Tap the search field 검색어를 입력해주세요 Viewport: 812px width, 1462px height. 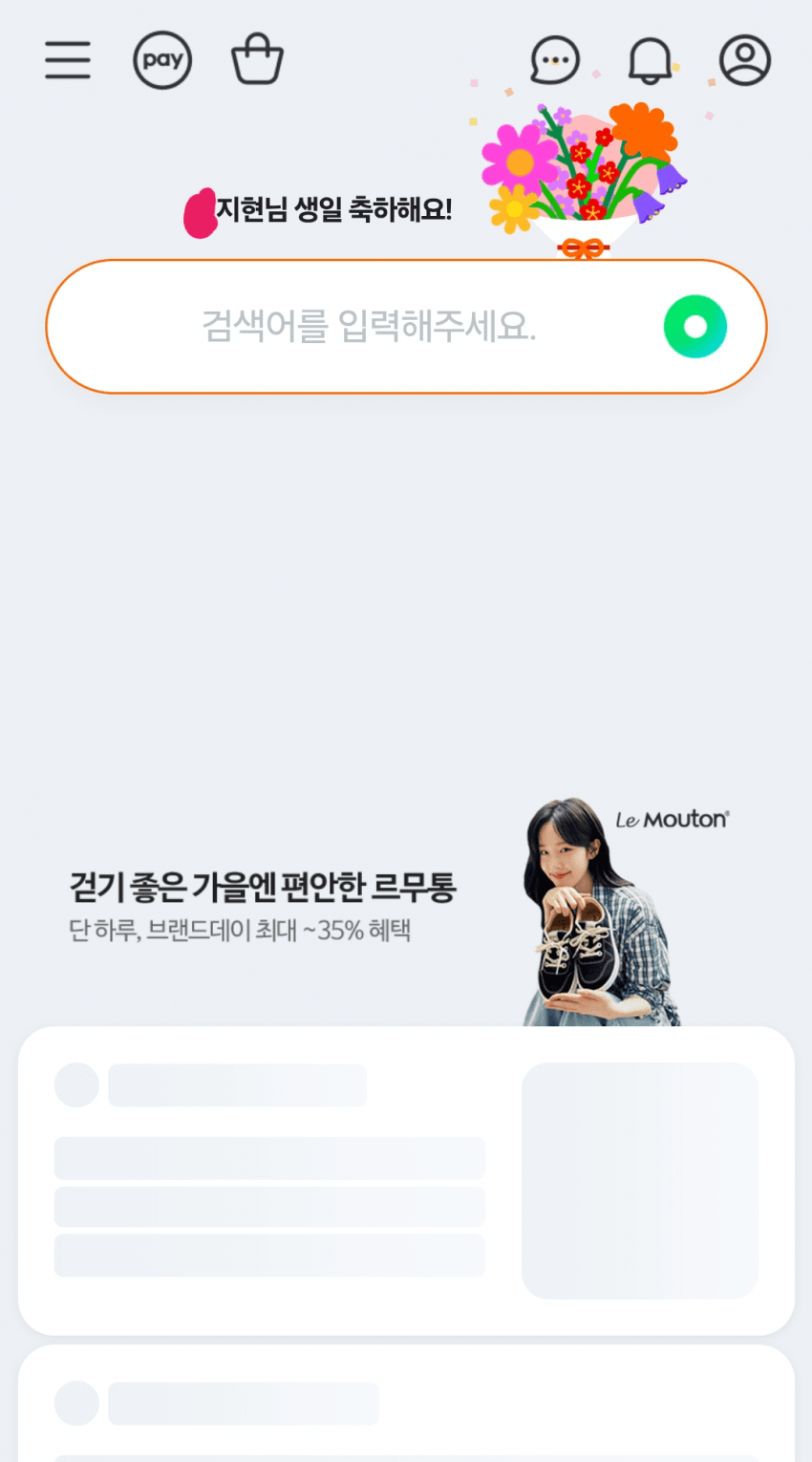click(x=368, y=327)
